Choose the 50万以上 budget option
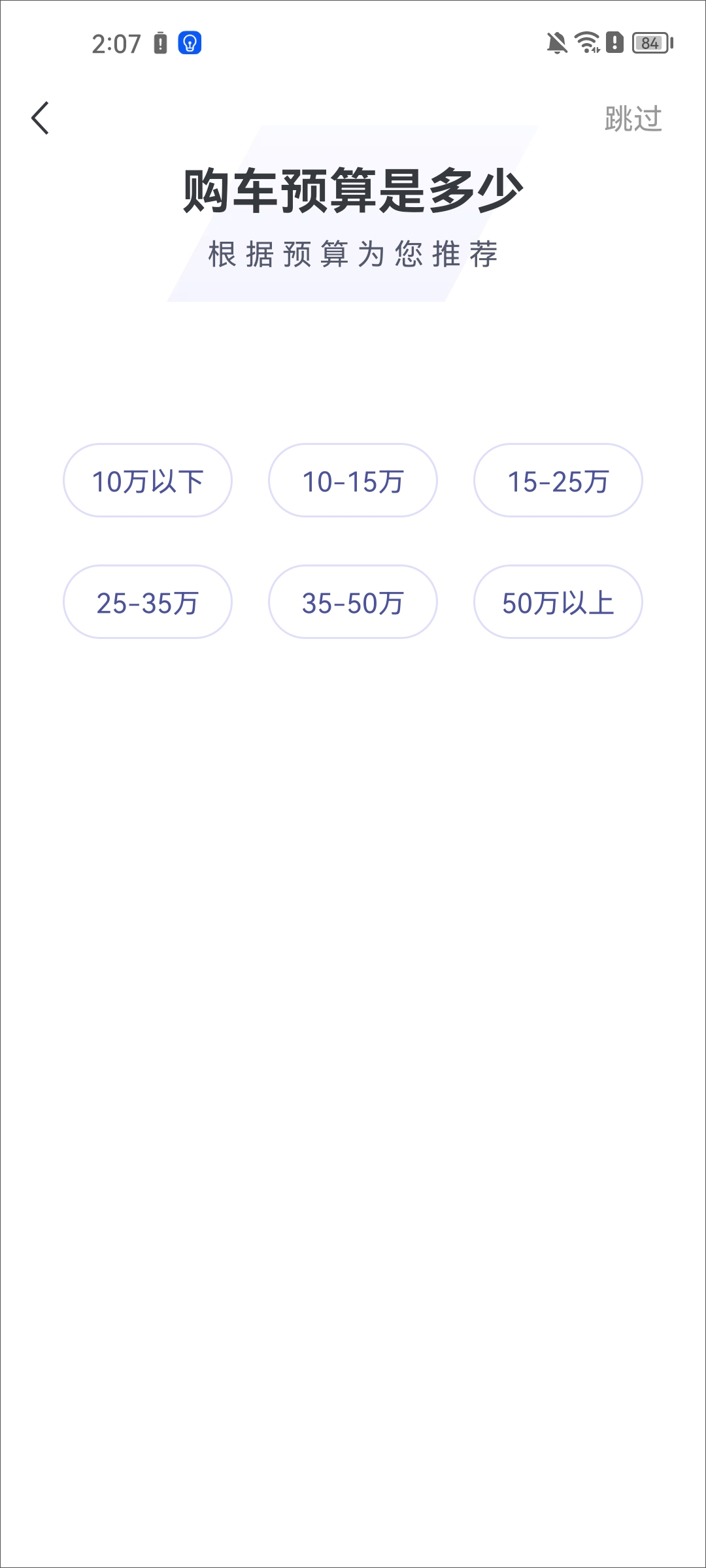 coord(558,602)
